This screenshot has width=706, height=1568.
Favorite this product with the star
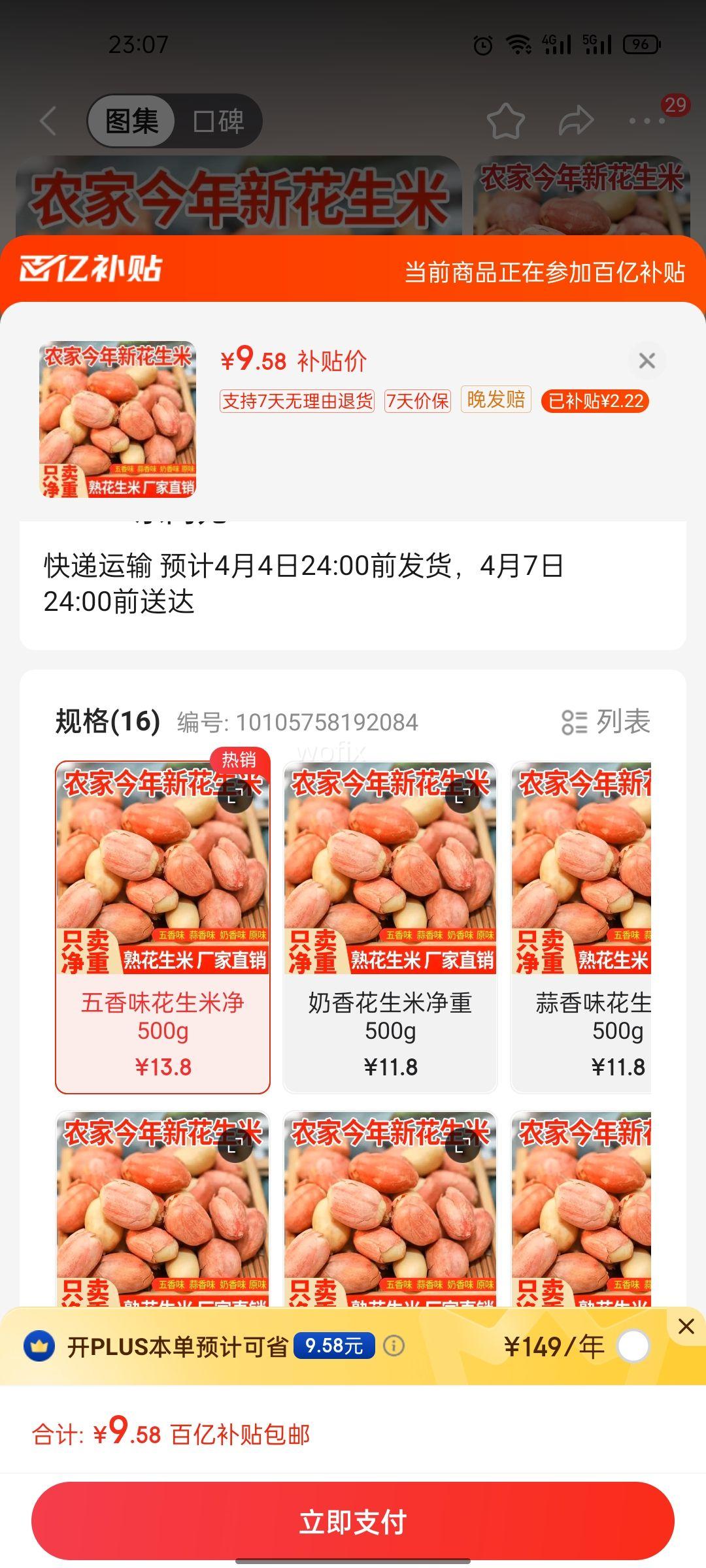(505, 121)
